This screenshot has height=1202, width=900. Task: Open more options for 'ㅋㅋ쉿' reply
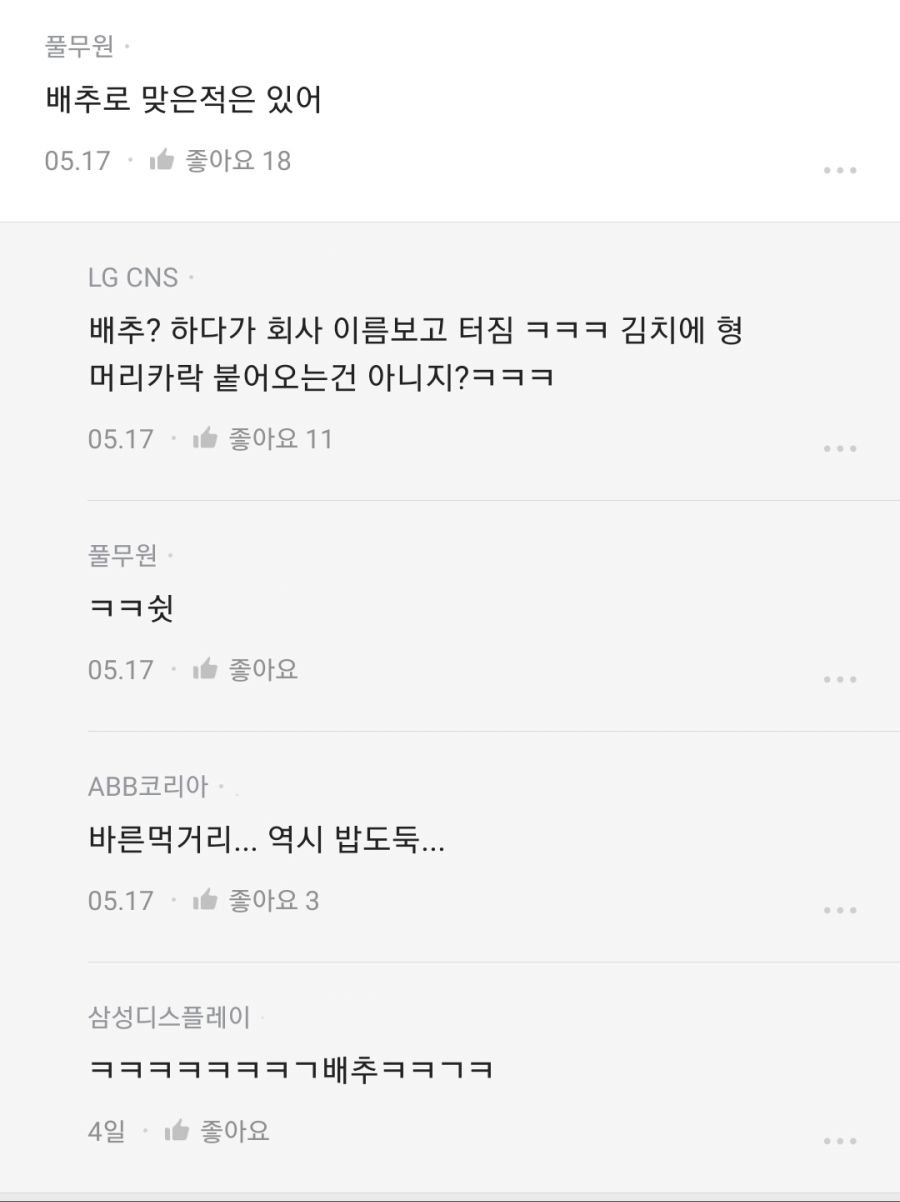pos(840,680)
